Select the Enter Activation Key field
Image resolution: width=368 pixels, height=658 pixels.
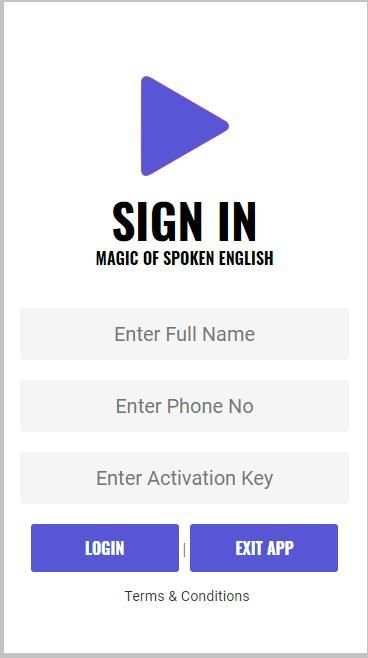[x=184, y=478]
